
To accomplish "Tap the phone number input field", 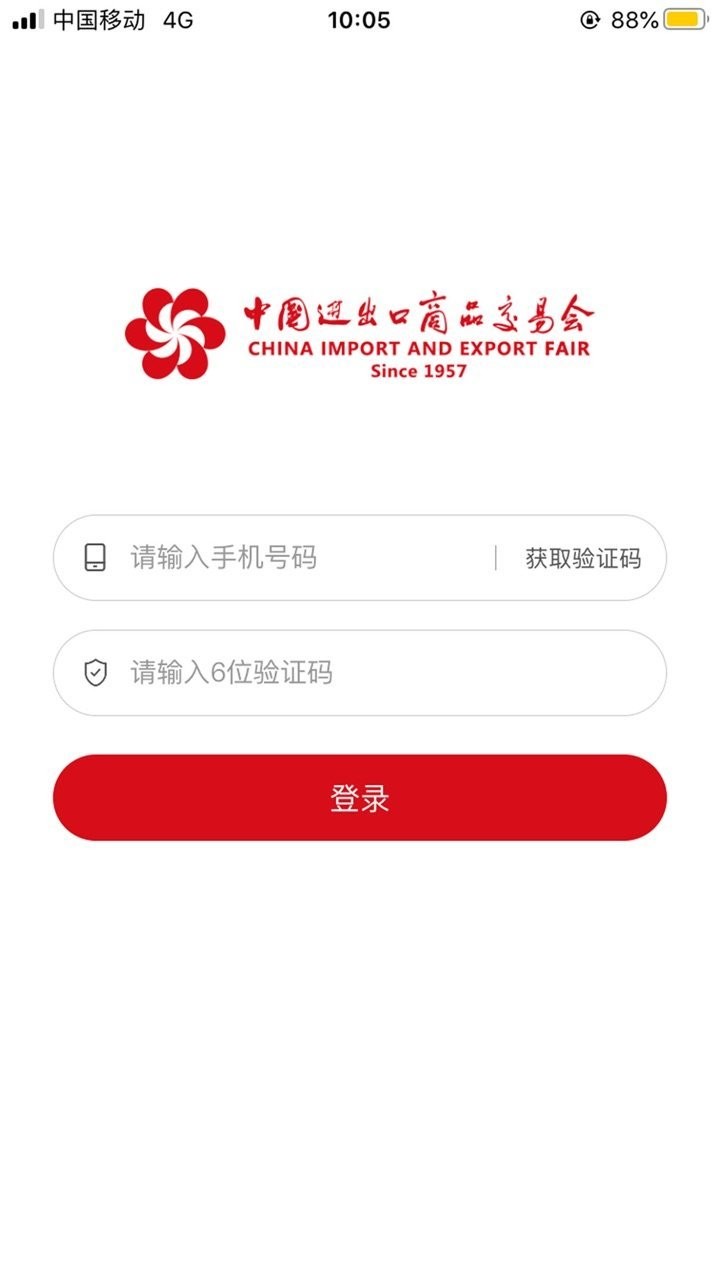I will pos(300,558).
